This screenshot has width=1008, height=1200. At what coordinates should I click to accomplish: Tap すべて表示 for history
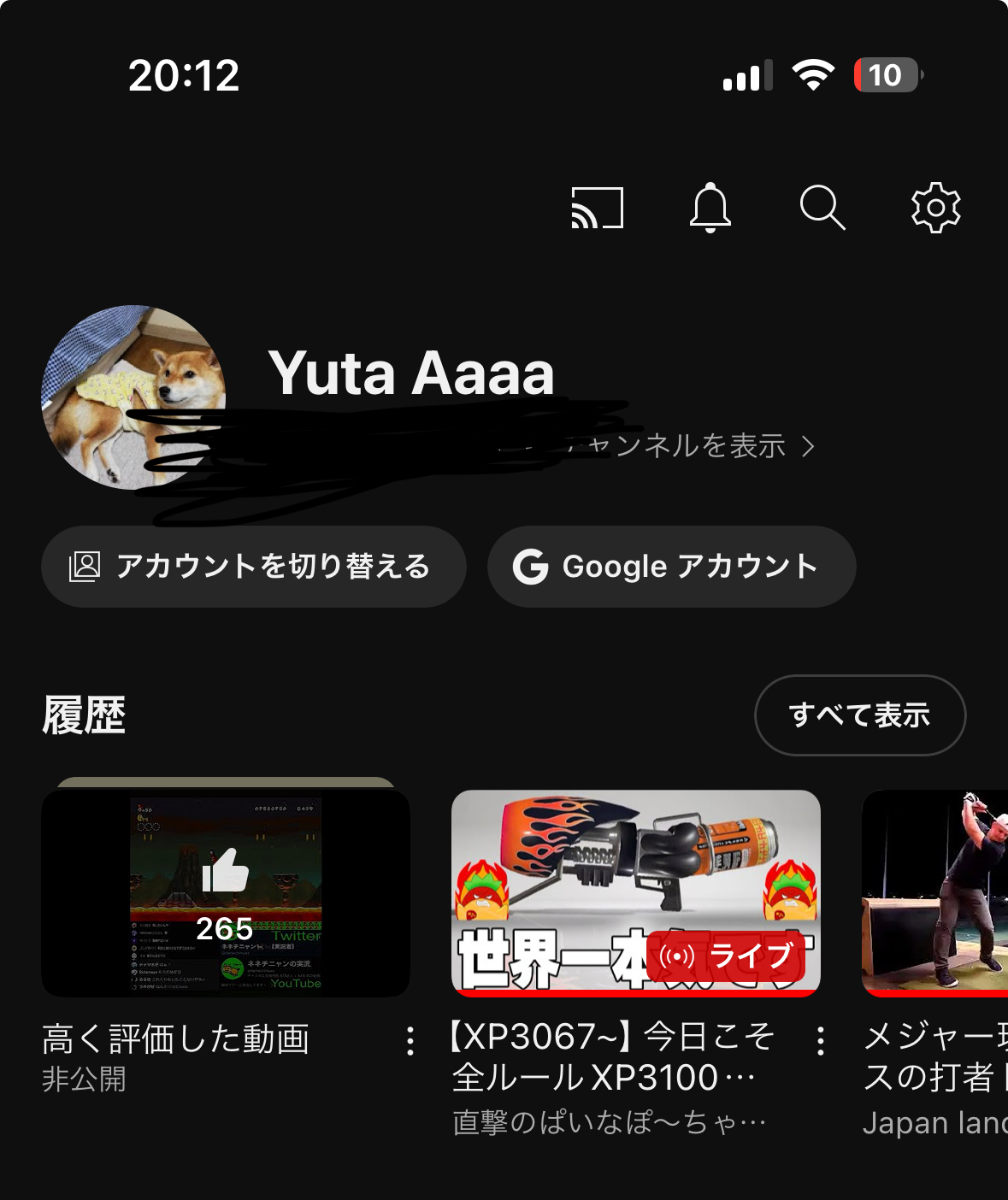click(x=859, y=715)
